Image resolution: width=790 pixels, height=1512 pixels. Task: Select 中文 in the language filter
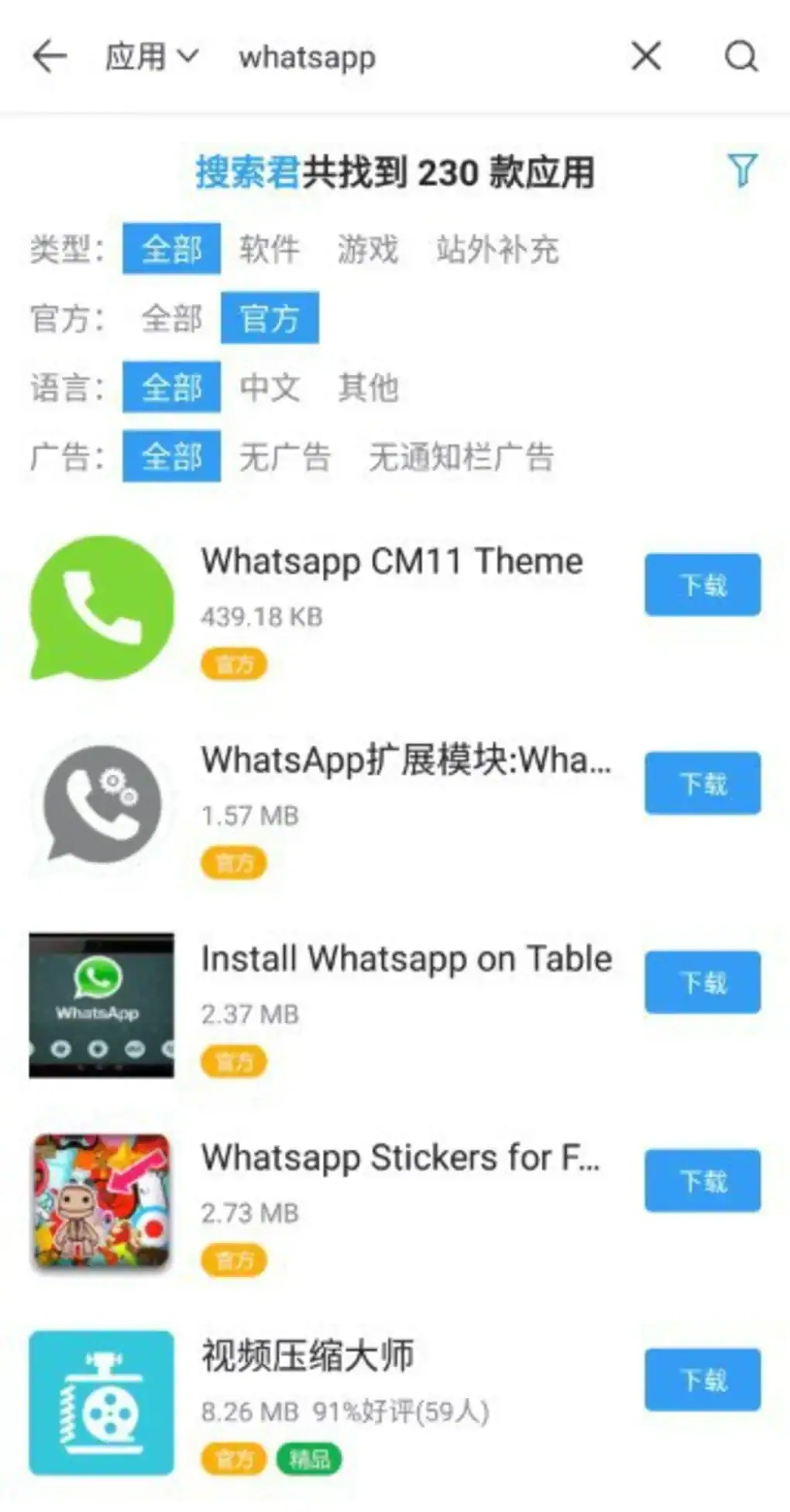270,387
